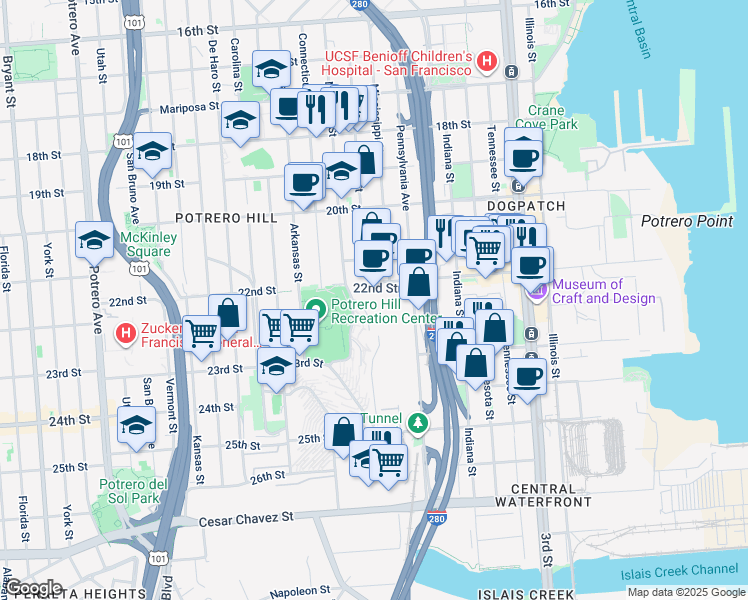Select the school marker beside McKinley Square
This screenshot has height=600, width=748.
pyautogui.click(x=94, y=241)
